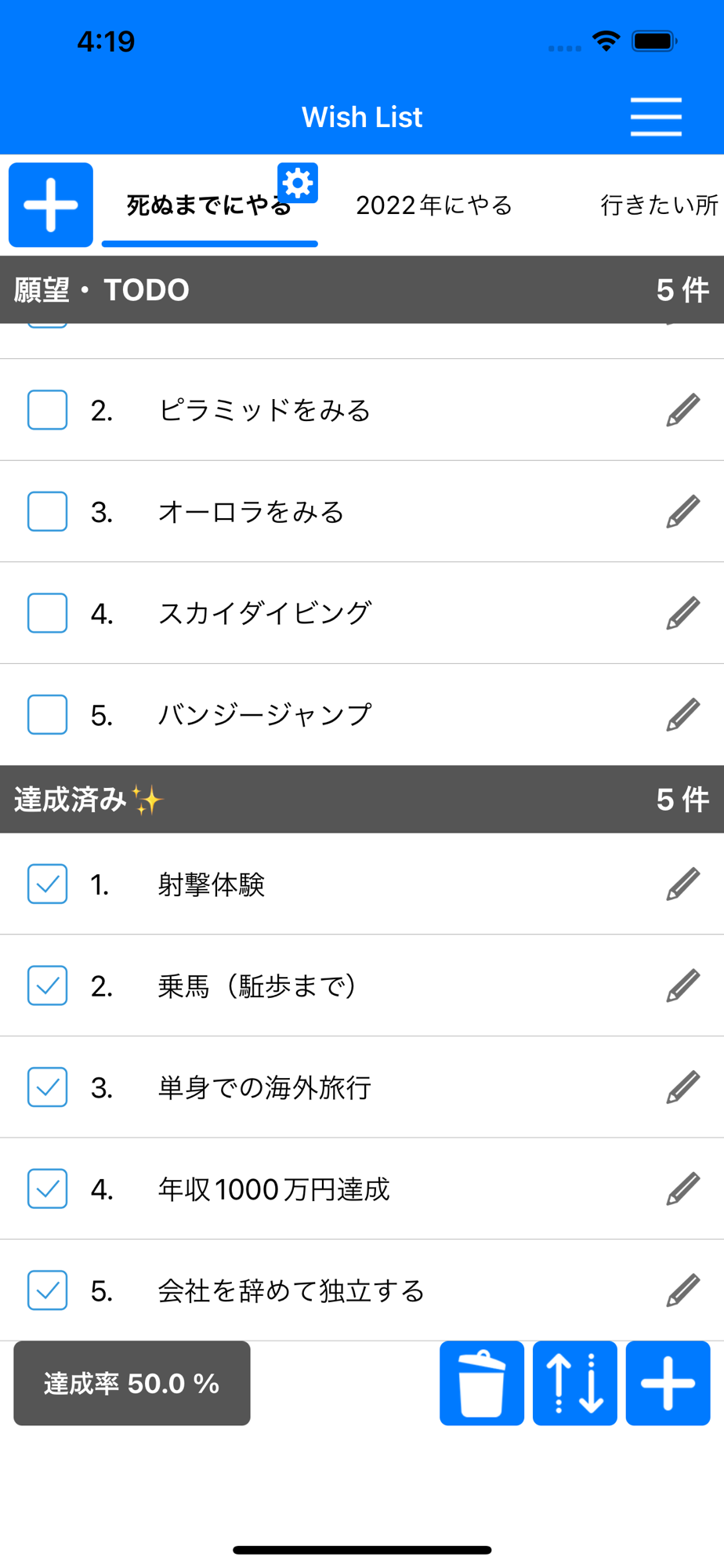The width and height of the screenshot is (724, 1568).
Task: Switch to the 行きたい所 tab
Action: (x=658, y=205)
